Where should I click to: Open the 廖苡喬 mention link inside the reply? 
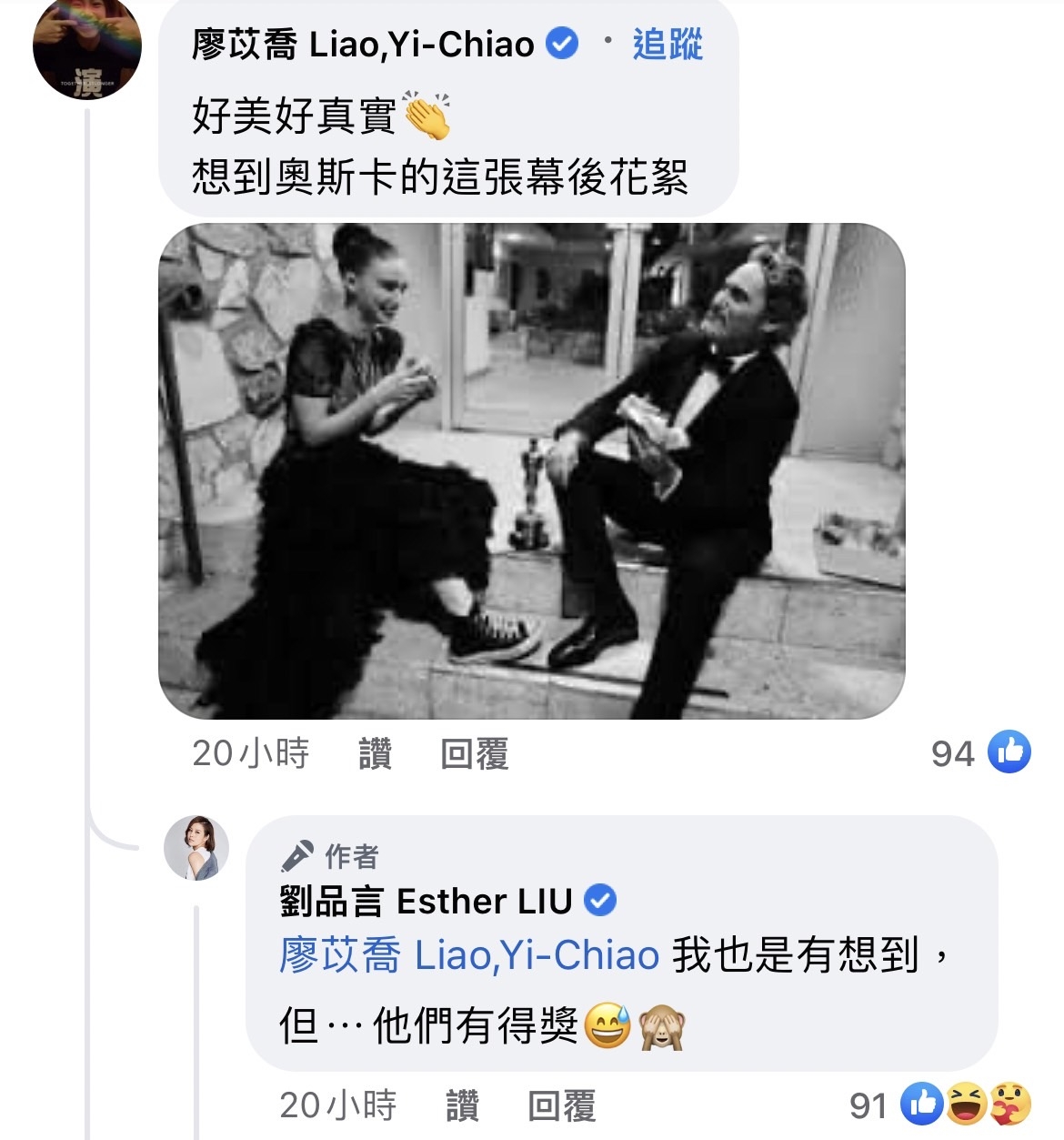[x=464, y=952]
